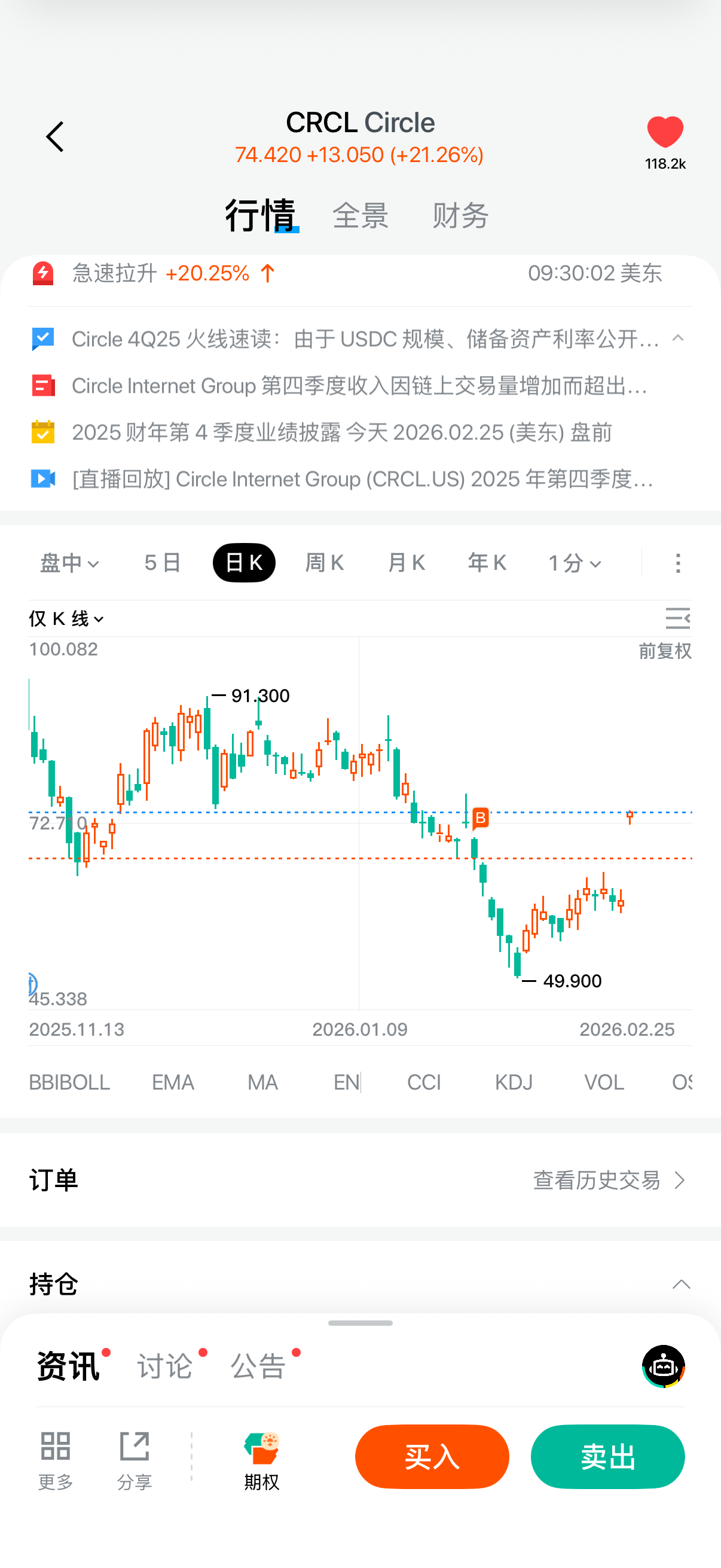Open the chart's three-dot options menu
Image resolution: width=721 pixels, height=1568 pixels.
tap(678, 563)
